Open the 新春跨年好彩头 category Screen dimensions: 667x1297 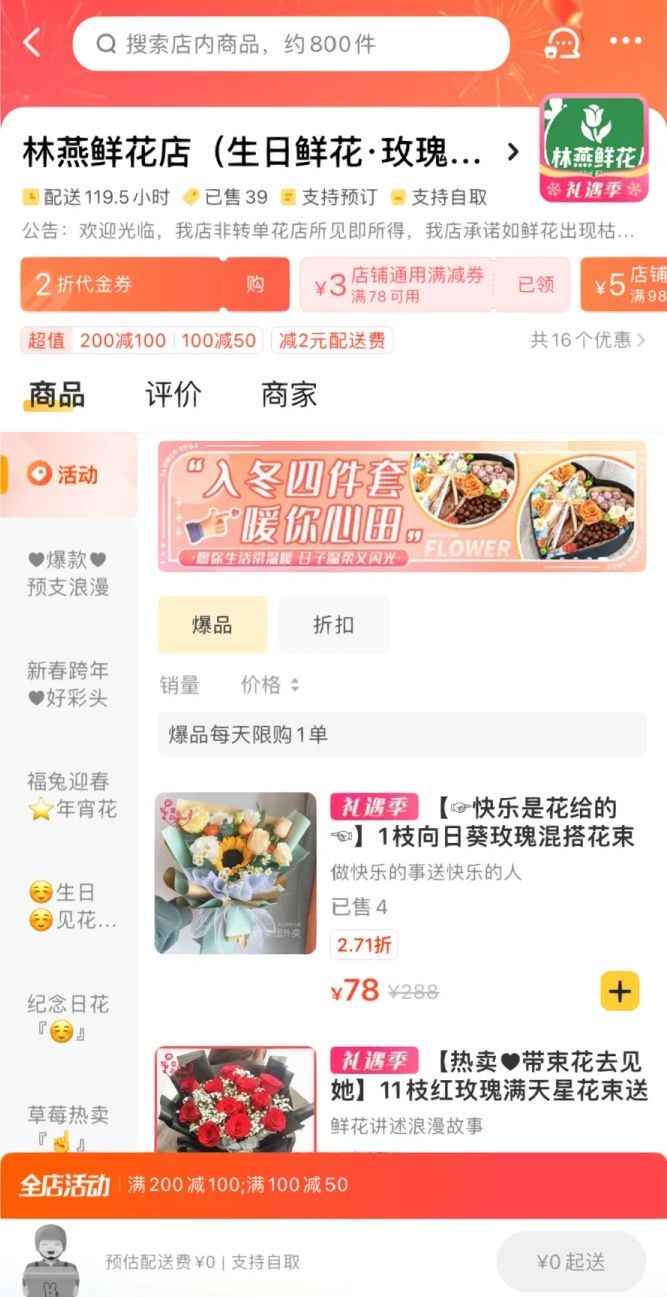68,684
